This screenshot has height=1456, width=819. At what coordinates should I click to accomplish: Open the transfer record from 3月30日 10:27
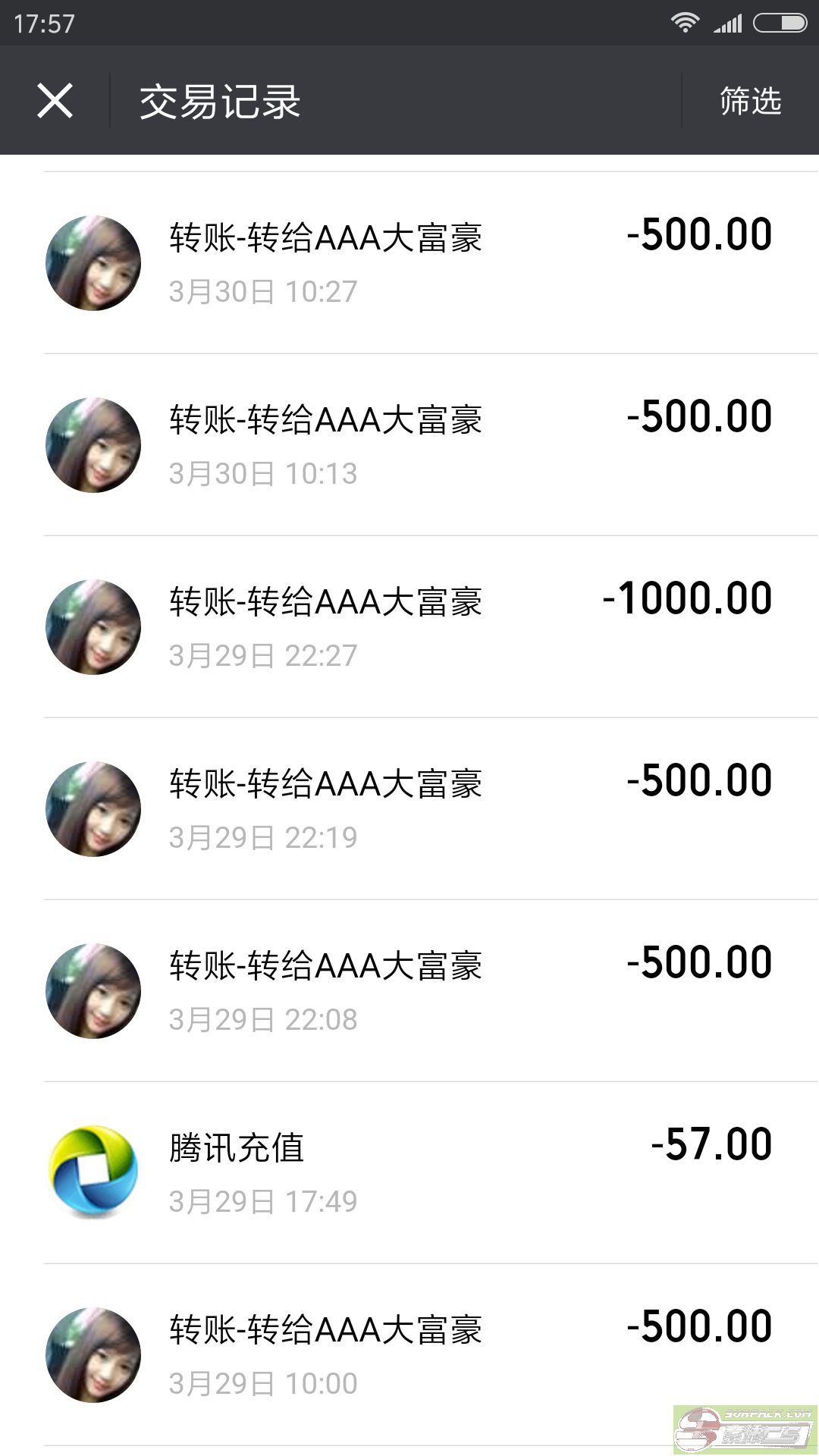409,262
